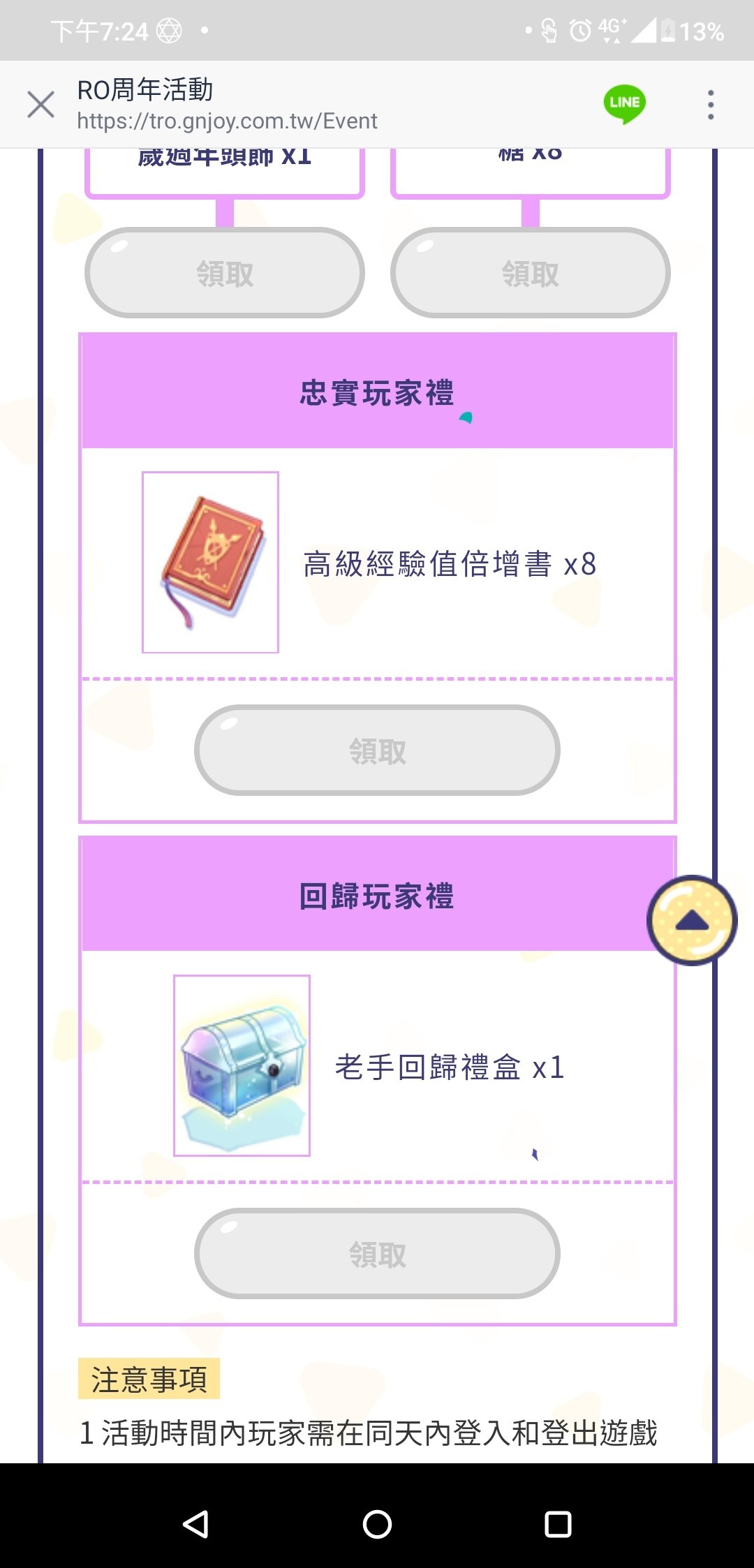754x1568 pixels.
Task: Close the RO周年活動 webview
Action: point(41,103)
